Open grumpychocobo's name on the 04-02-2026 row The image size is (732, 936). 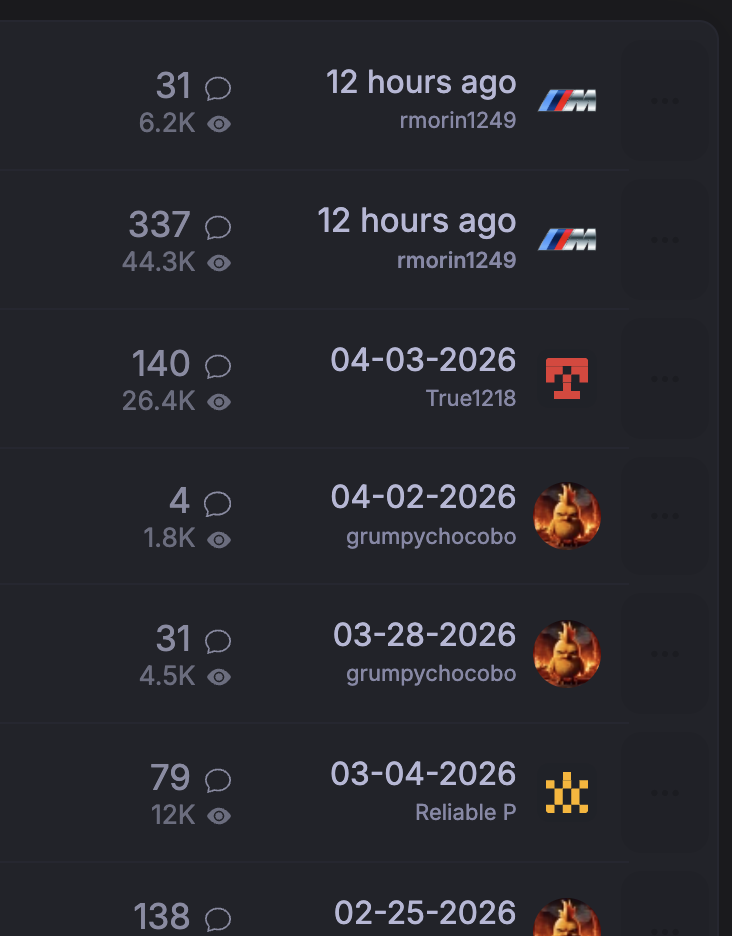click(x=431, y=537)
